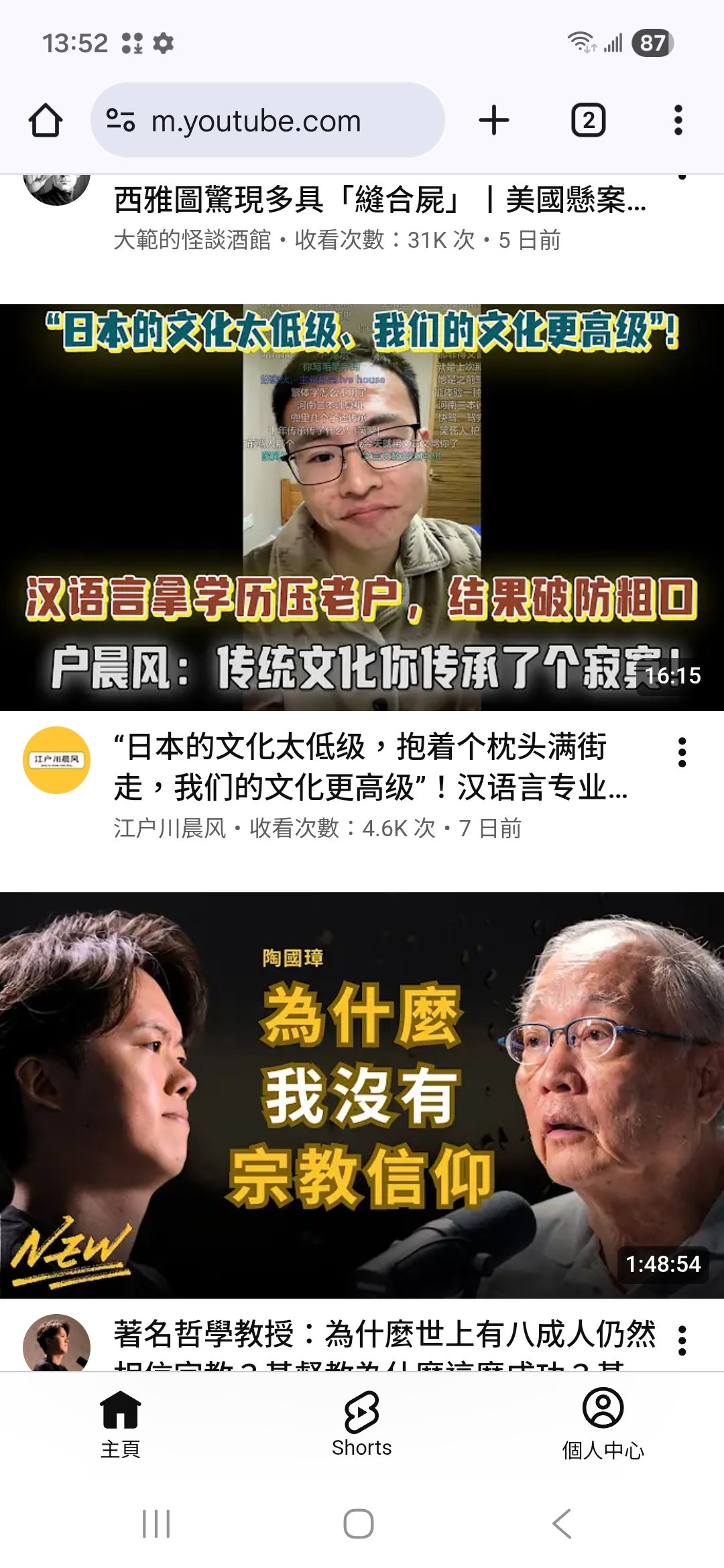Open options for the 江户川晨风 video
Image resolution: width=724 pixels, height=1568 pixels.
click(x=682, y=753)
